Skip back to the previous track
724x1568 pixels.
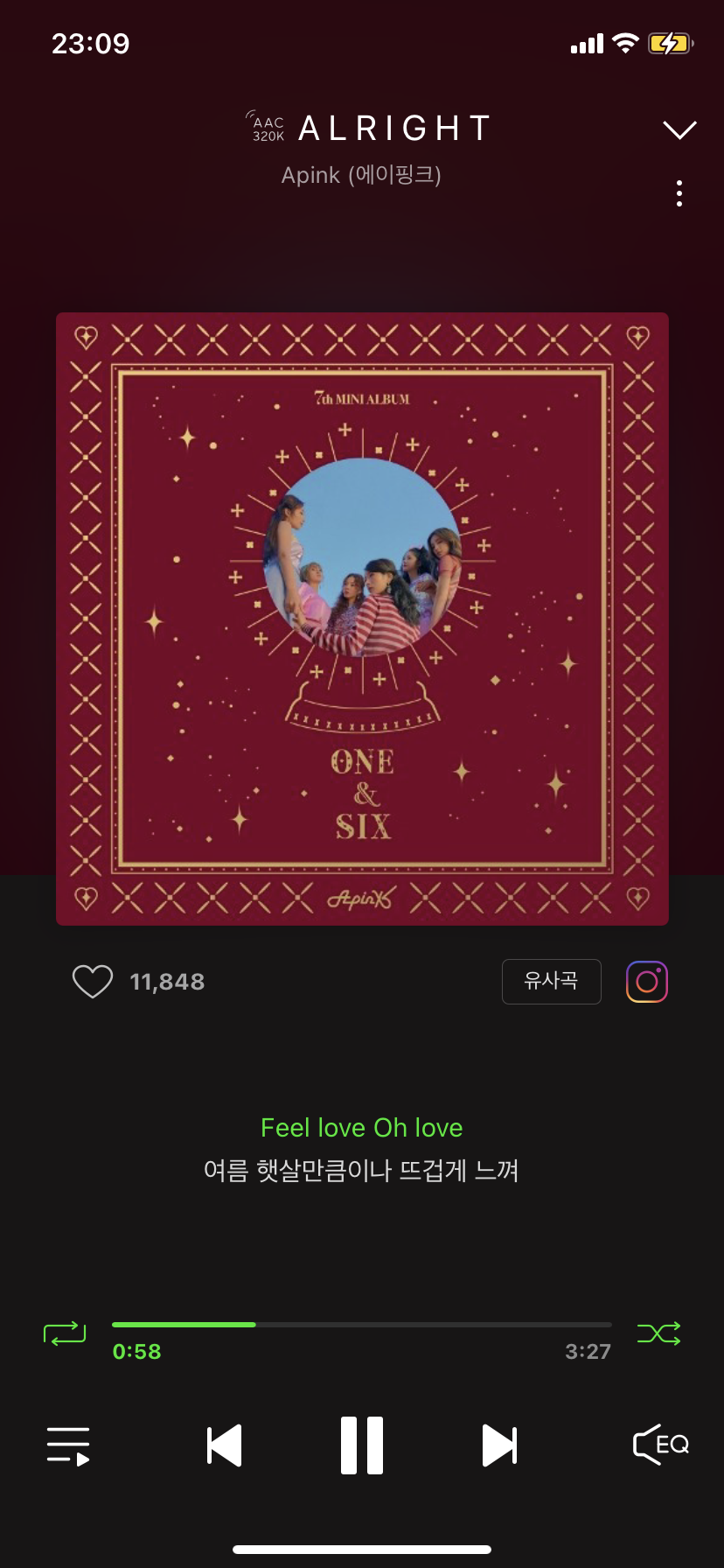coord(225,1445)
